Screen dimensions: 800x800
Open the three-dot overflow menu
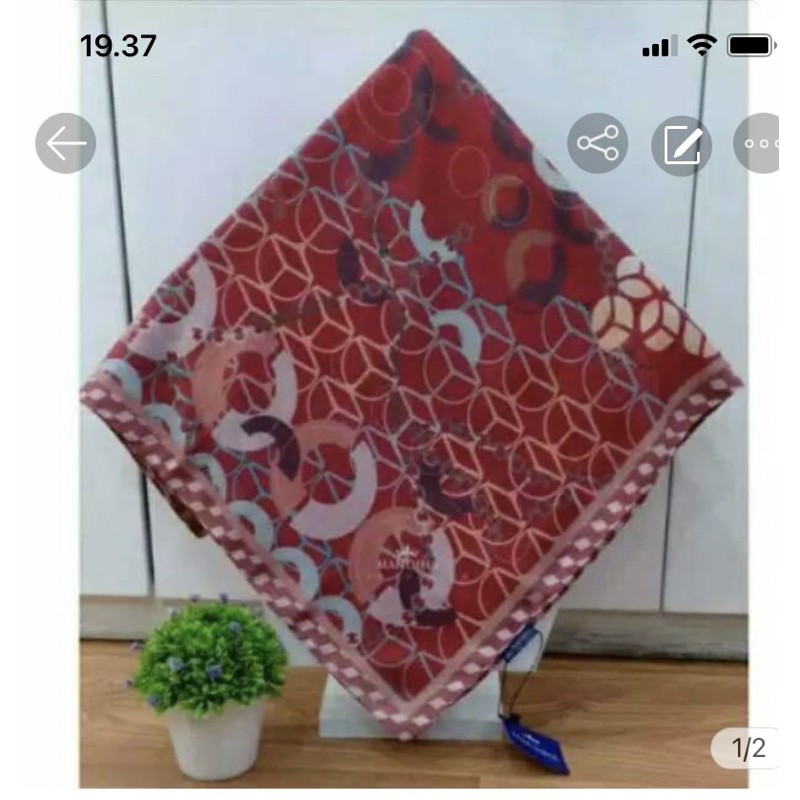(x=758, y=144)
